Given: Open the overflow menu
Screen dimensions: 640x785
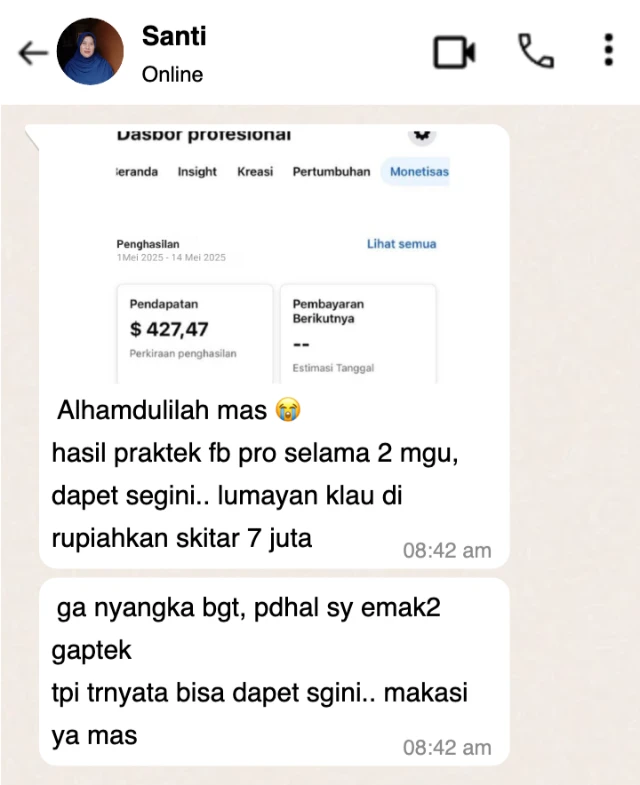Looking at the screenshot, I should 608,50.
